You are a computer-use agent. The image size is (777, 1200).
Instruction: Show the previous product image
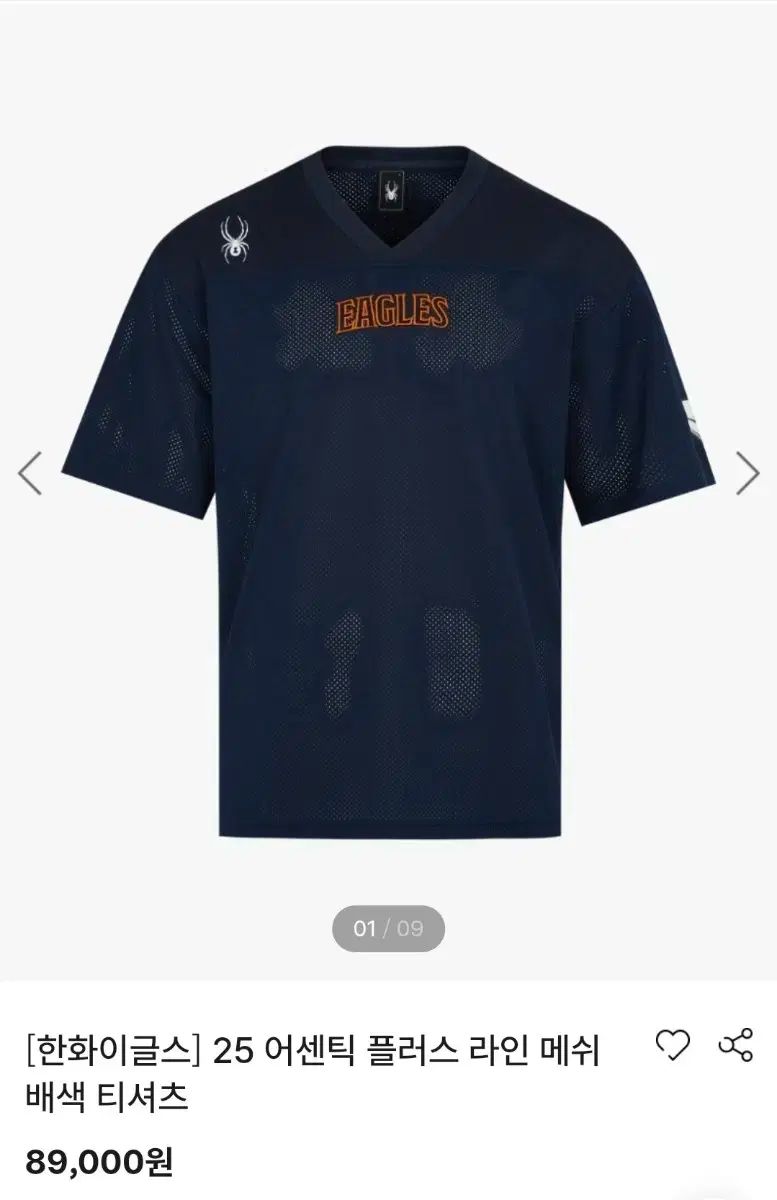click(31, 473)
